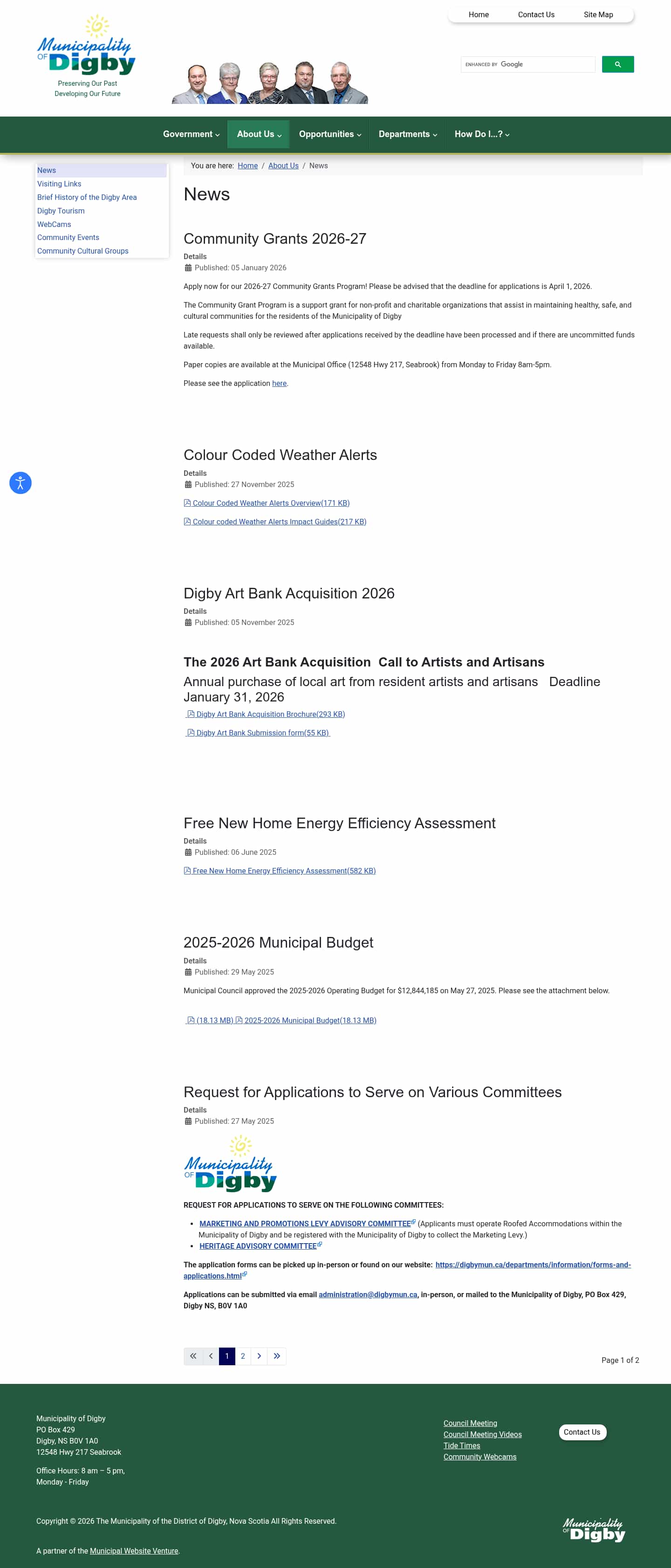
Task: Download Digby Art Bank Submission form
Action: [x=261, y=733]
